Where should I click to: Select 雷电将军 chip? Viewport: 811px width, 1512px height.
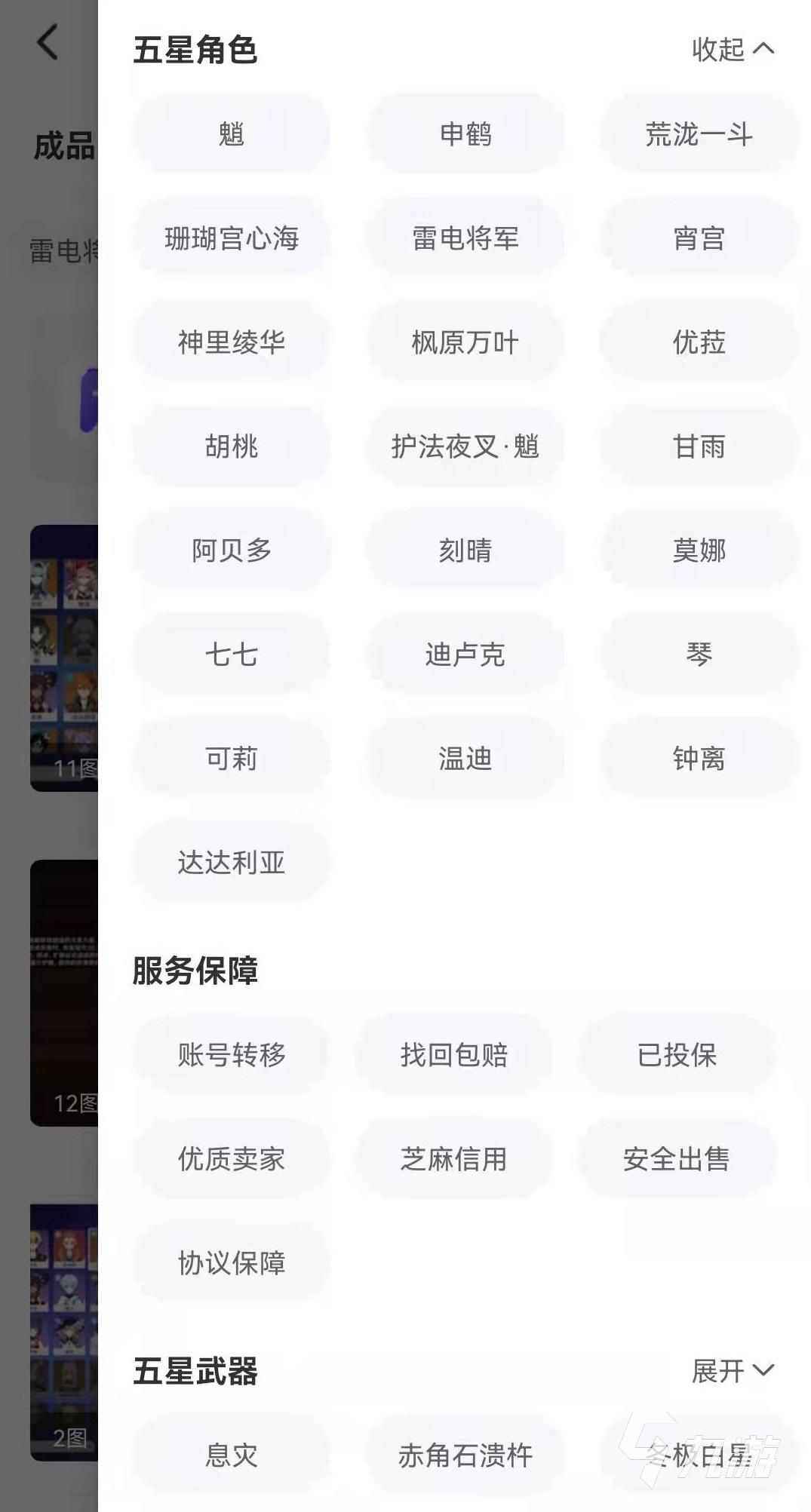tap(465, 238)
